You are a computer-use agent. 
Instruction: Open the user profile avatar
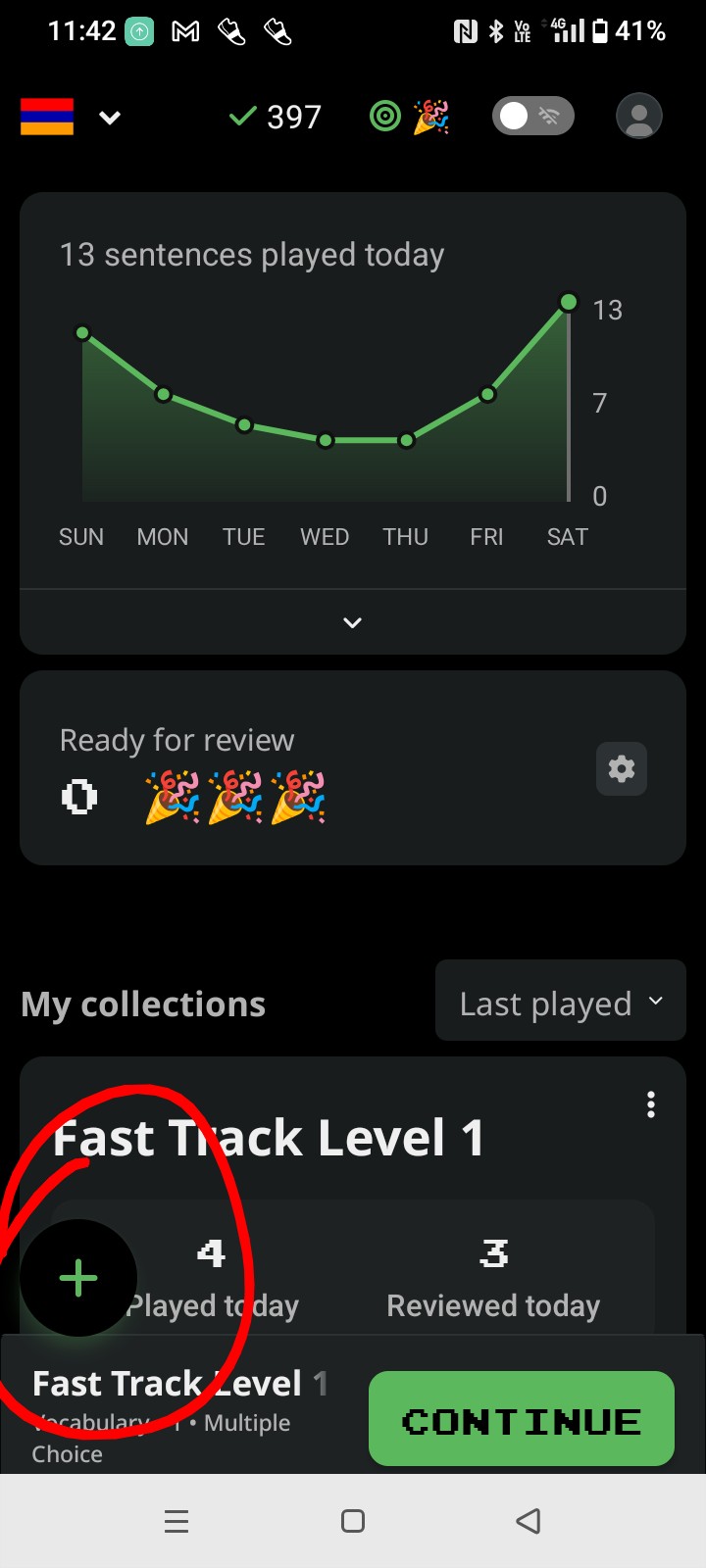tap(638, 117)
